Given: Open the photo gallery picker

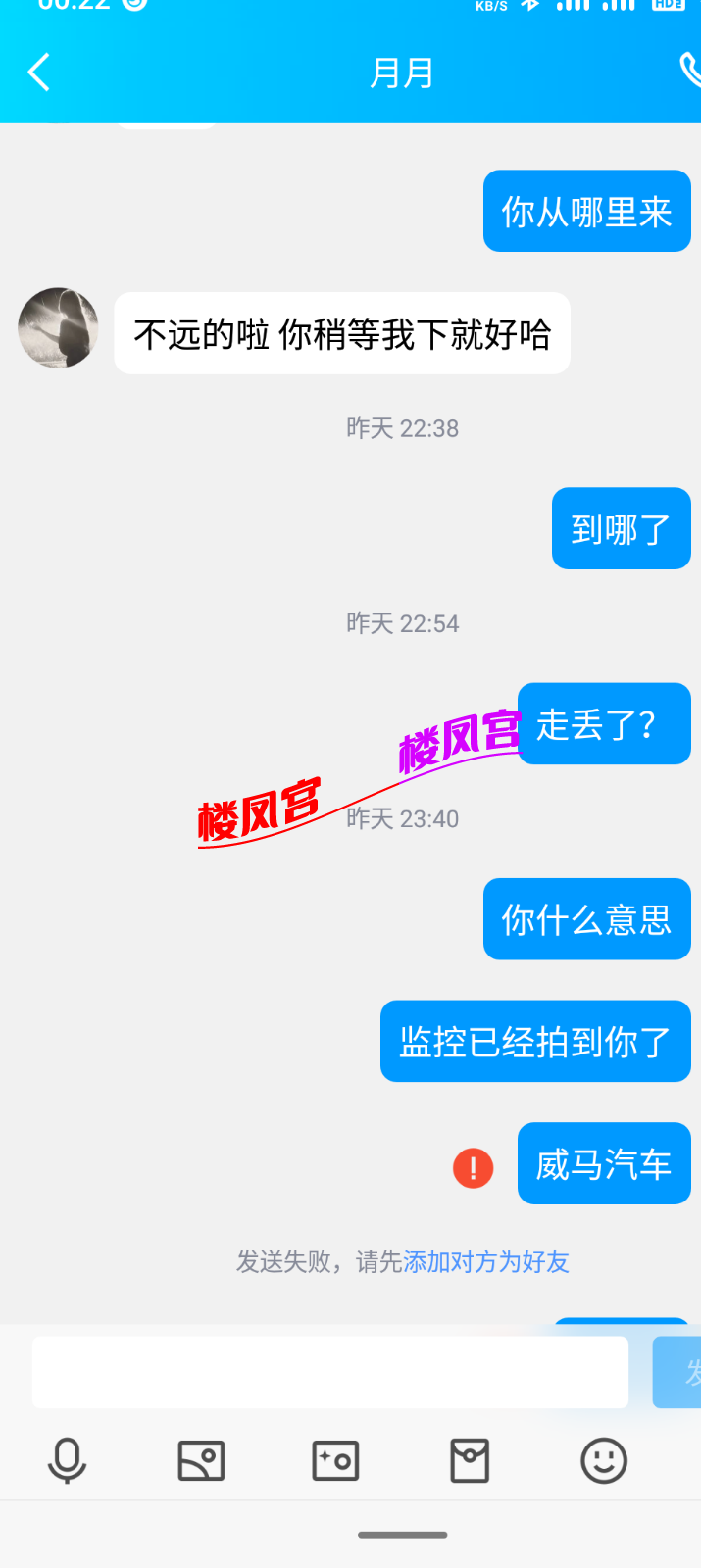Looking at the screenshot, I should pos(201,1461).
